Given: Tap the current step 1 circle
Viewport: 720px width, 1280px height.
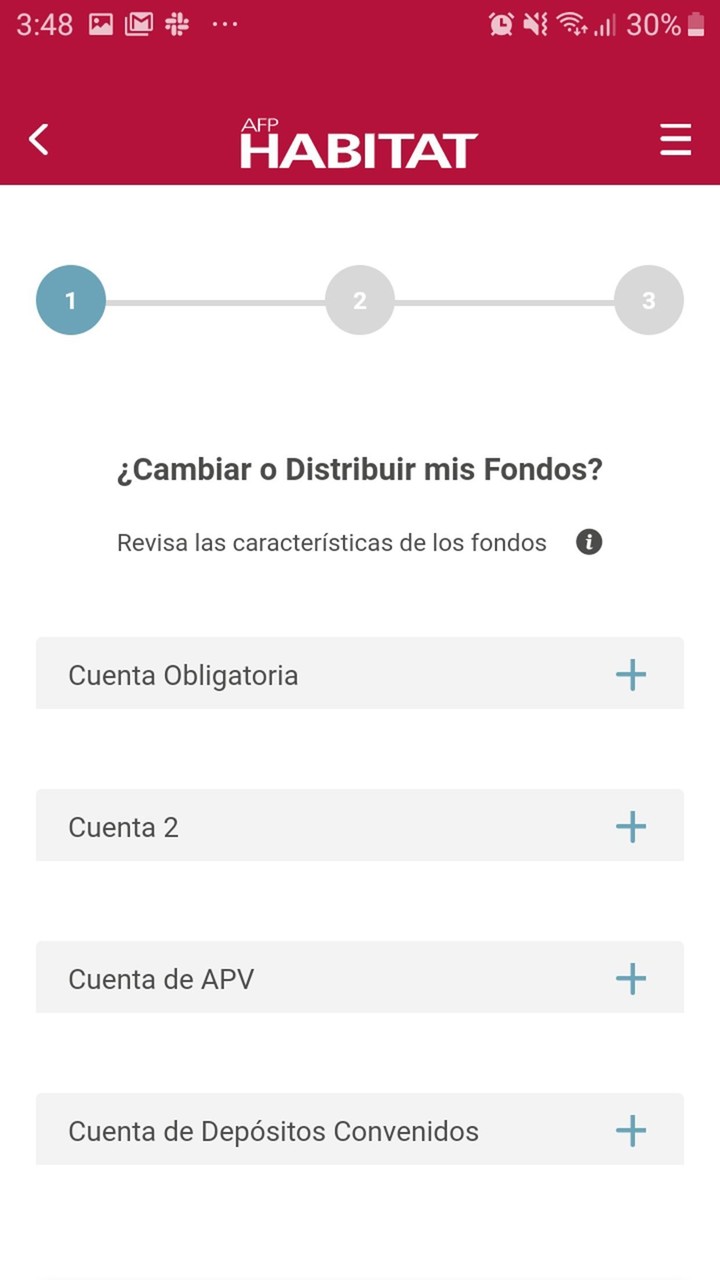Looking at the screenshot, I should coord(70,300).
